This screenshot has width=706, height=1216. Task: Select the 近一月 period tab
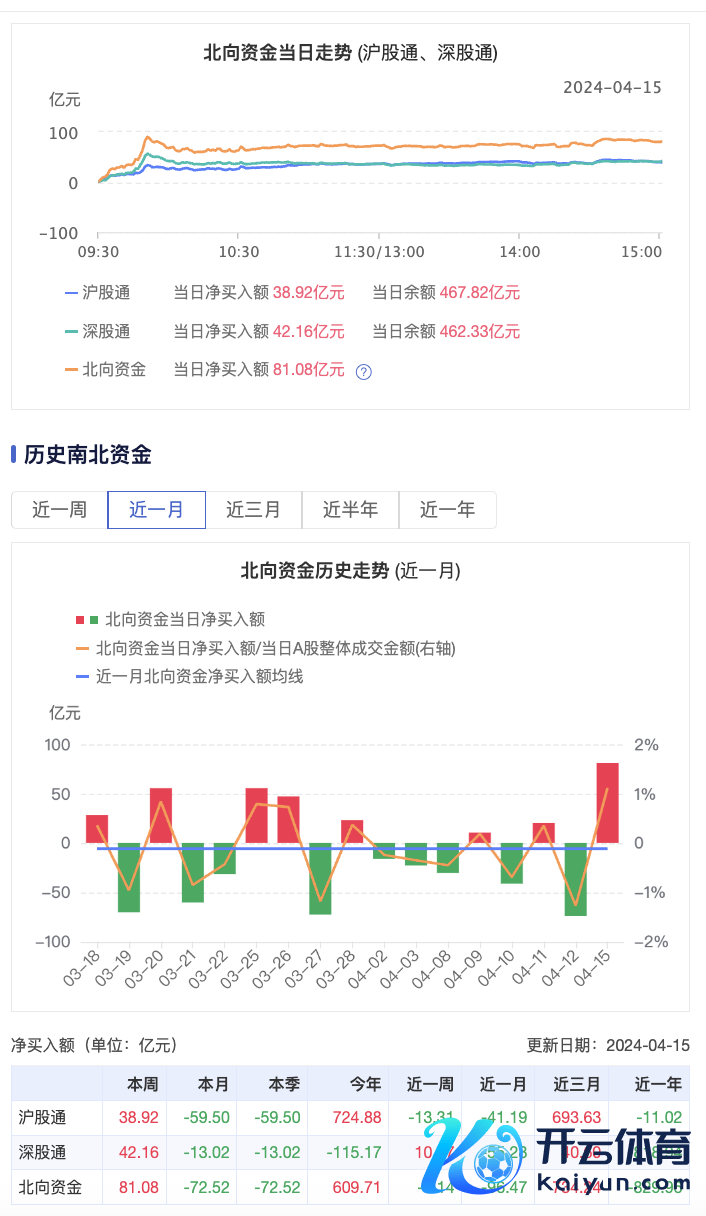click(x=157, y=510)
